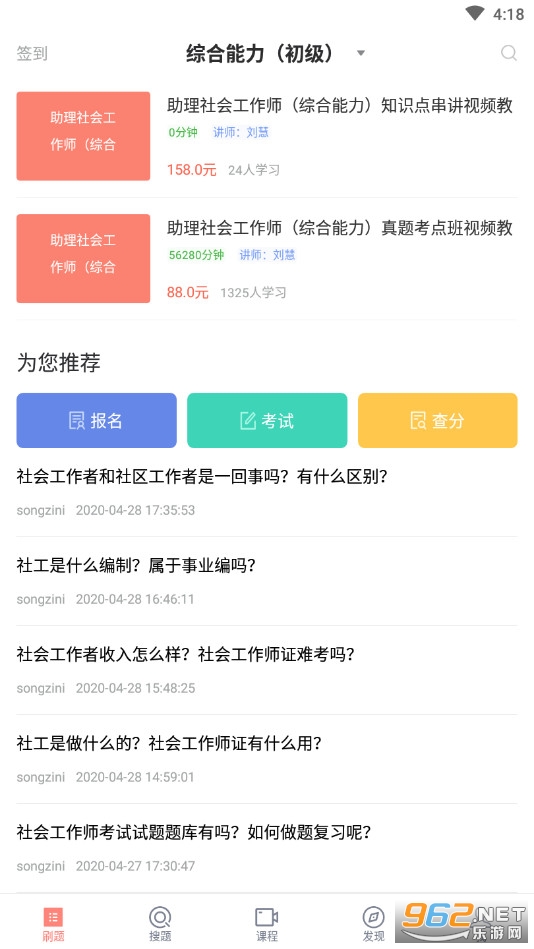
Task: Open the 真题考点班视频 course card
Action: point(266,258)
